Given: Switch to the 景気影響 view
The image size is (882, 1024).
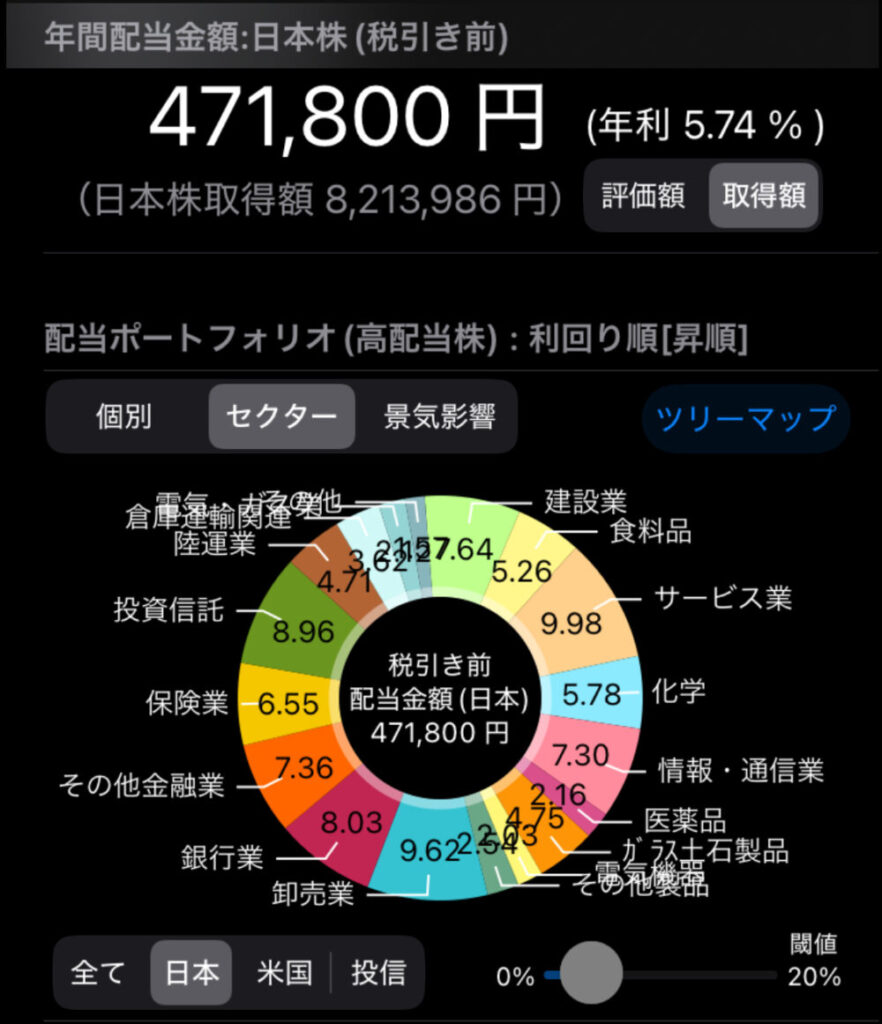Looking at the screenshot, I should pyautogui.click(x=439, y=417).
